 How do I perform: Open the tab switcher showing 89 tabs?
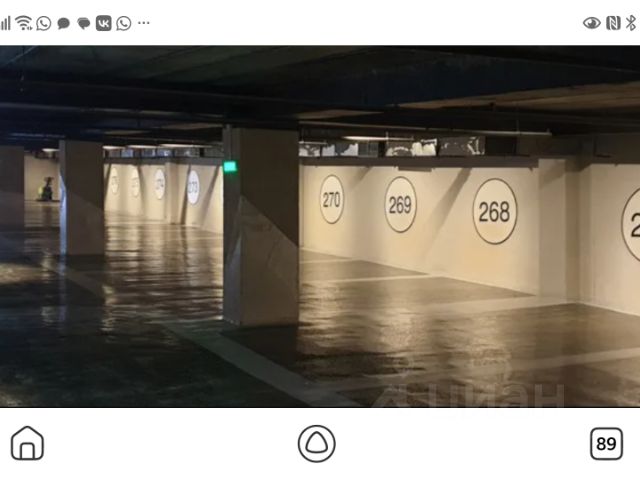click(606, 443)
